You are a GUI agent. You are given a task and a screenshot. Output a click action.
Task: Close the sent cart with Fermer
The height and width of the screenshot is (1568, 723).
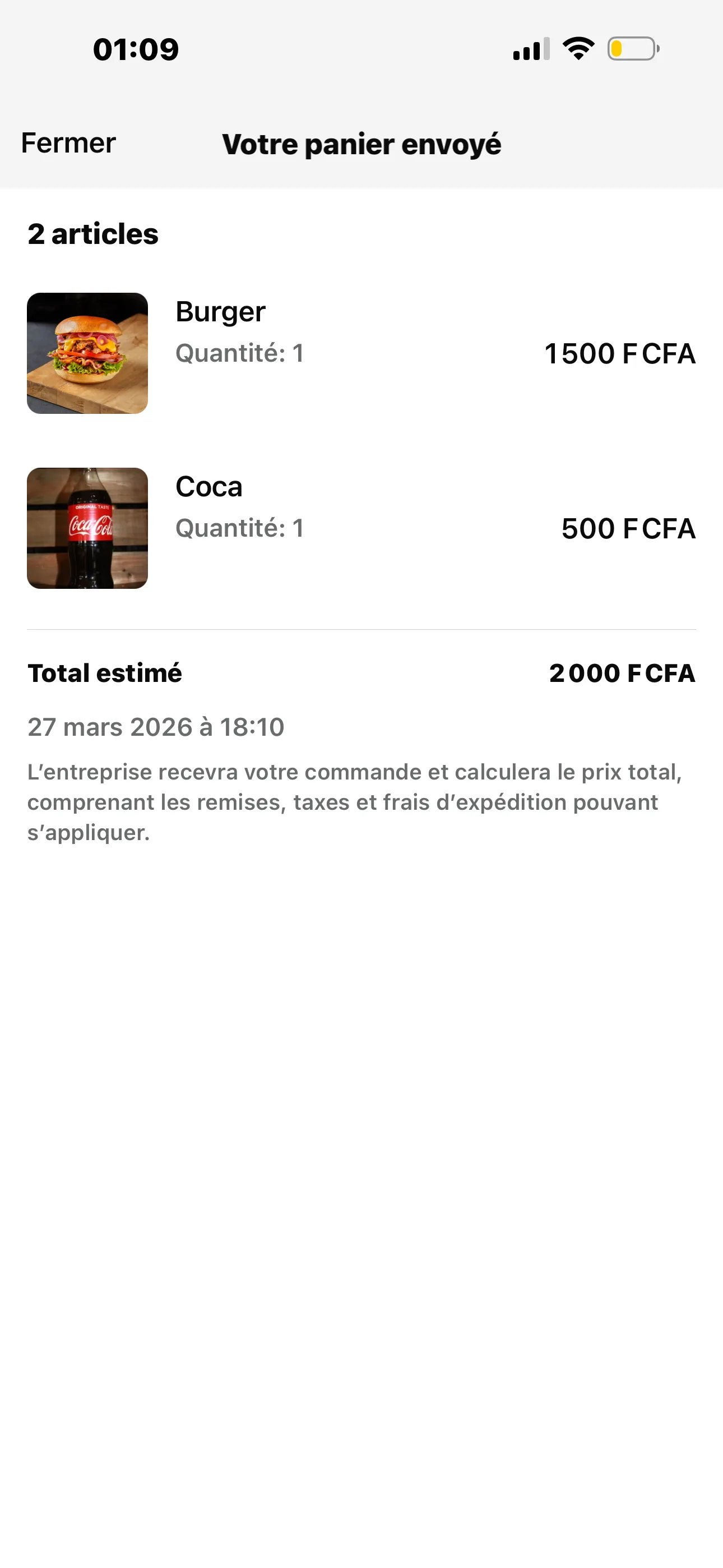tap(68, 144)
